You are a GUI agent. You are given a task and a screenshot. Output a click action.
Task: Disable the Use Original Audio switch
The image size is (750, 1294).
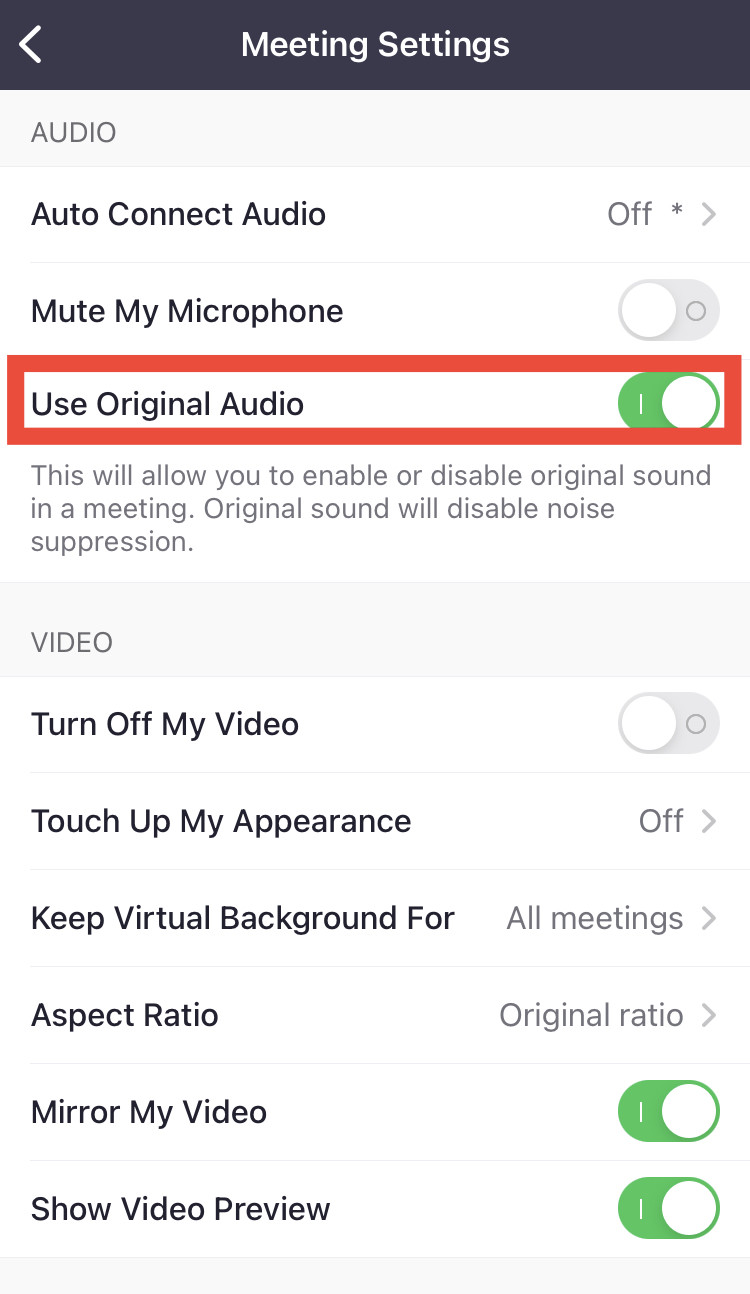coord(669,404)
